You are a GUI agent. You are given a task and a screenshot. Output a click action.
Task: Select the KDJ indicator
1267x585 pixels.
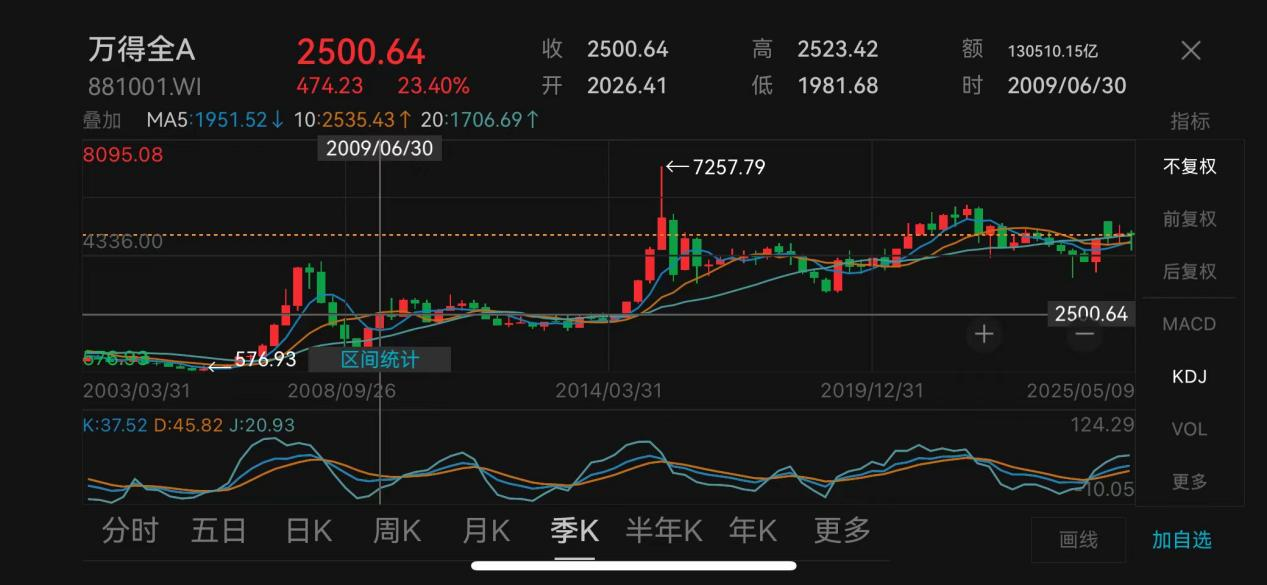(1189, 377)
